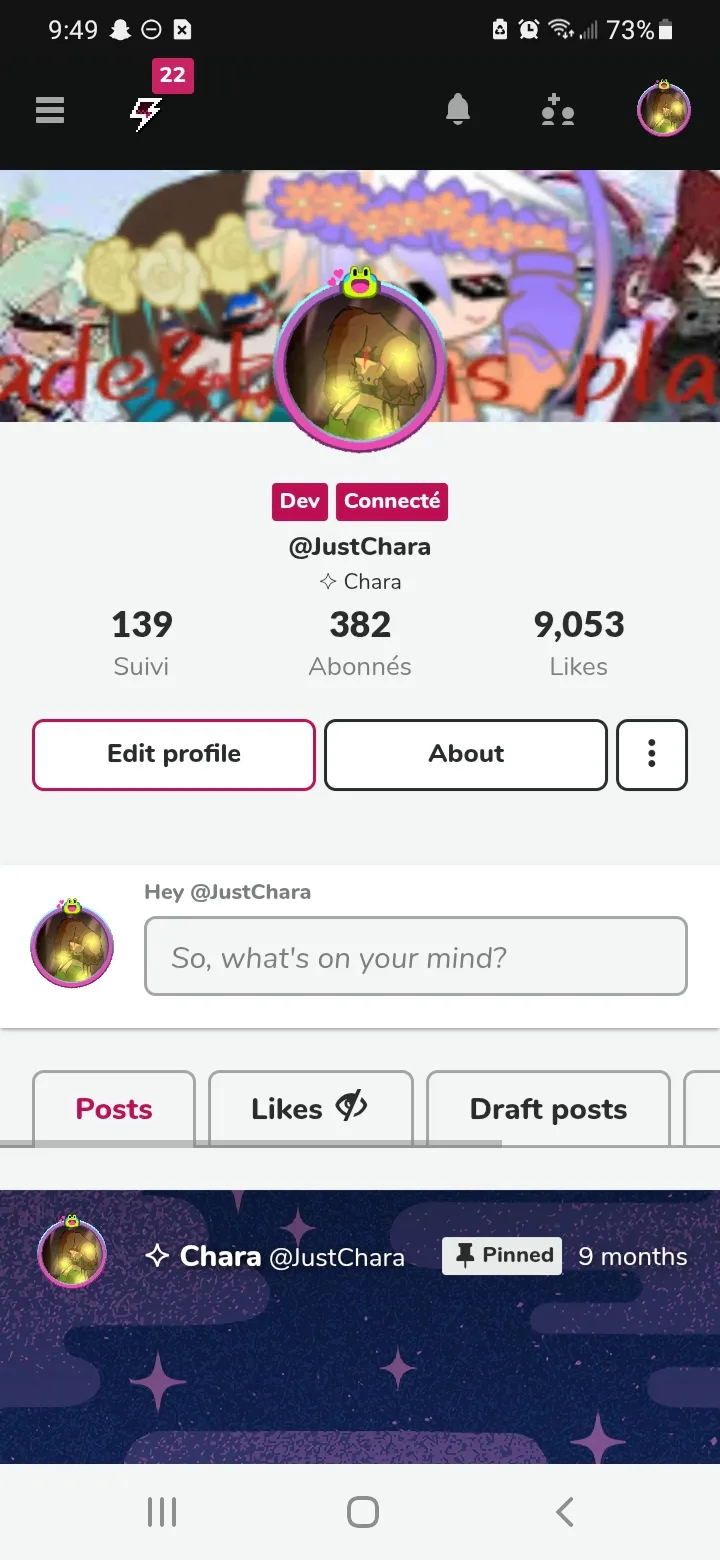Open the About section

click(466, 755)
